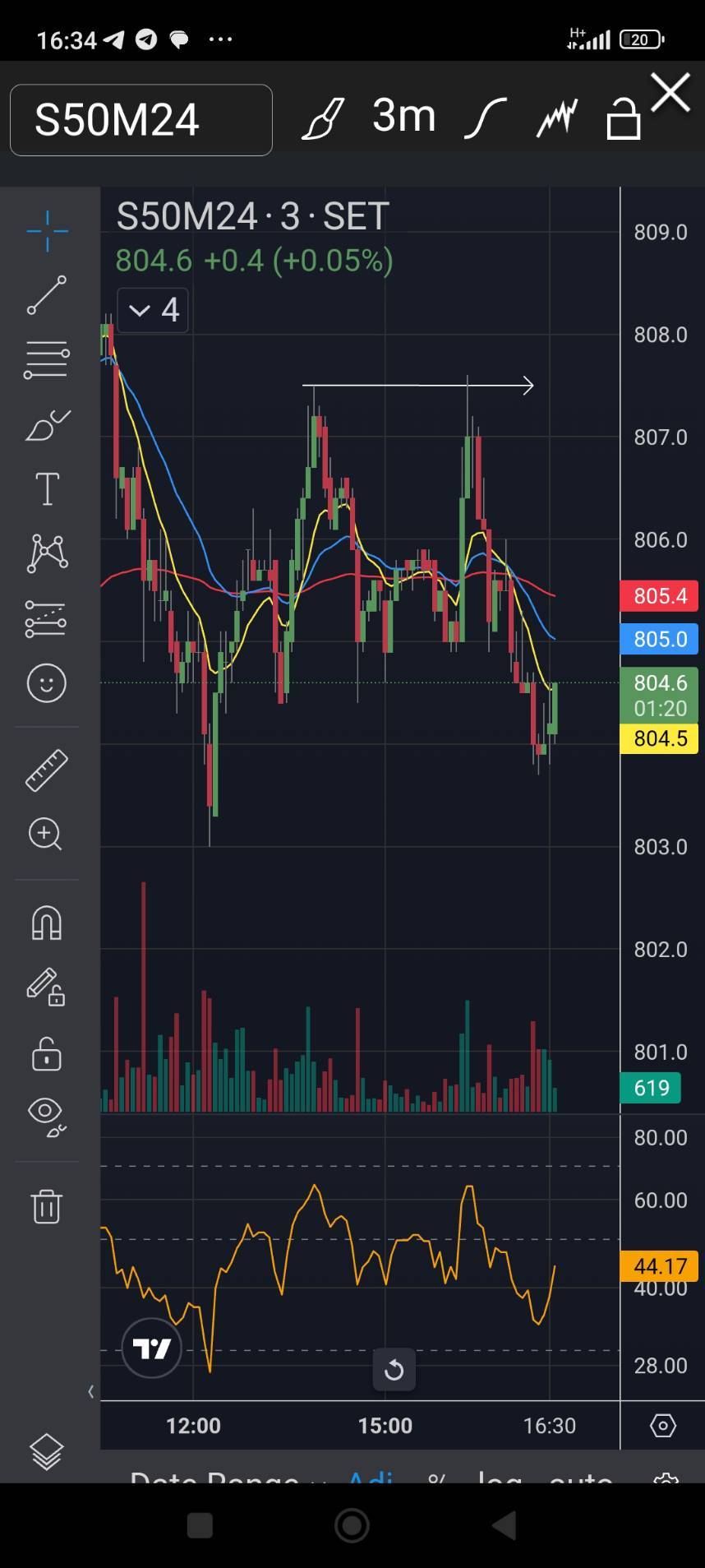Open the S50M24 symbol search field
The image size is (705, 1568).
(x=141, y=120)
